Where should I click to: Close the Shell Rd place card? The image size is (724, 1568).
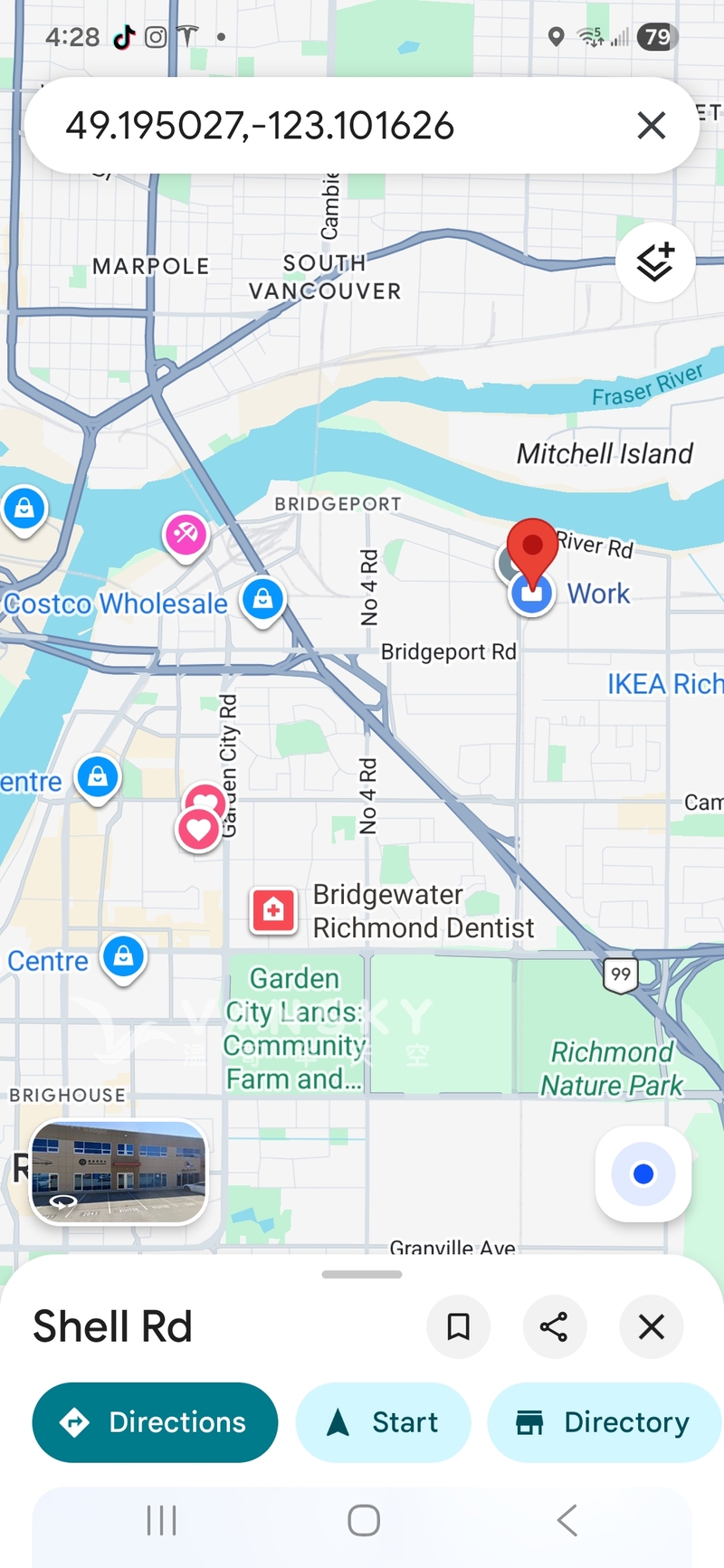click(651, 1327)
